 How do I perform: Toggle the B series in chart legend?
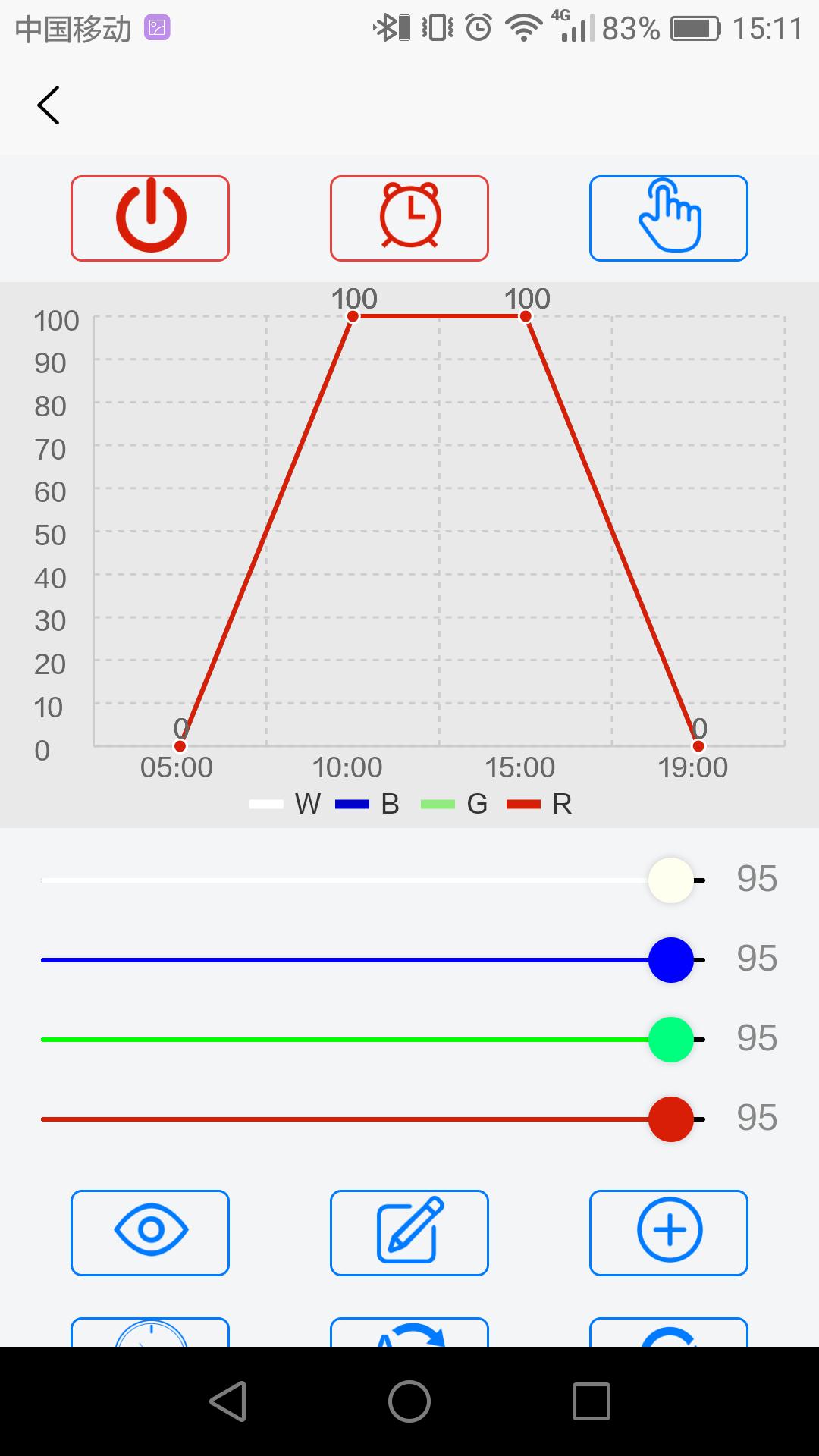(x=368, y=804)
